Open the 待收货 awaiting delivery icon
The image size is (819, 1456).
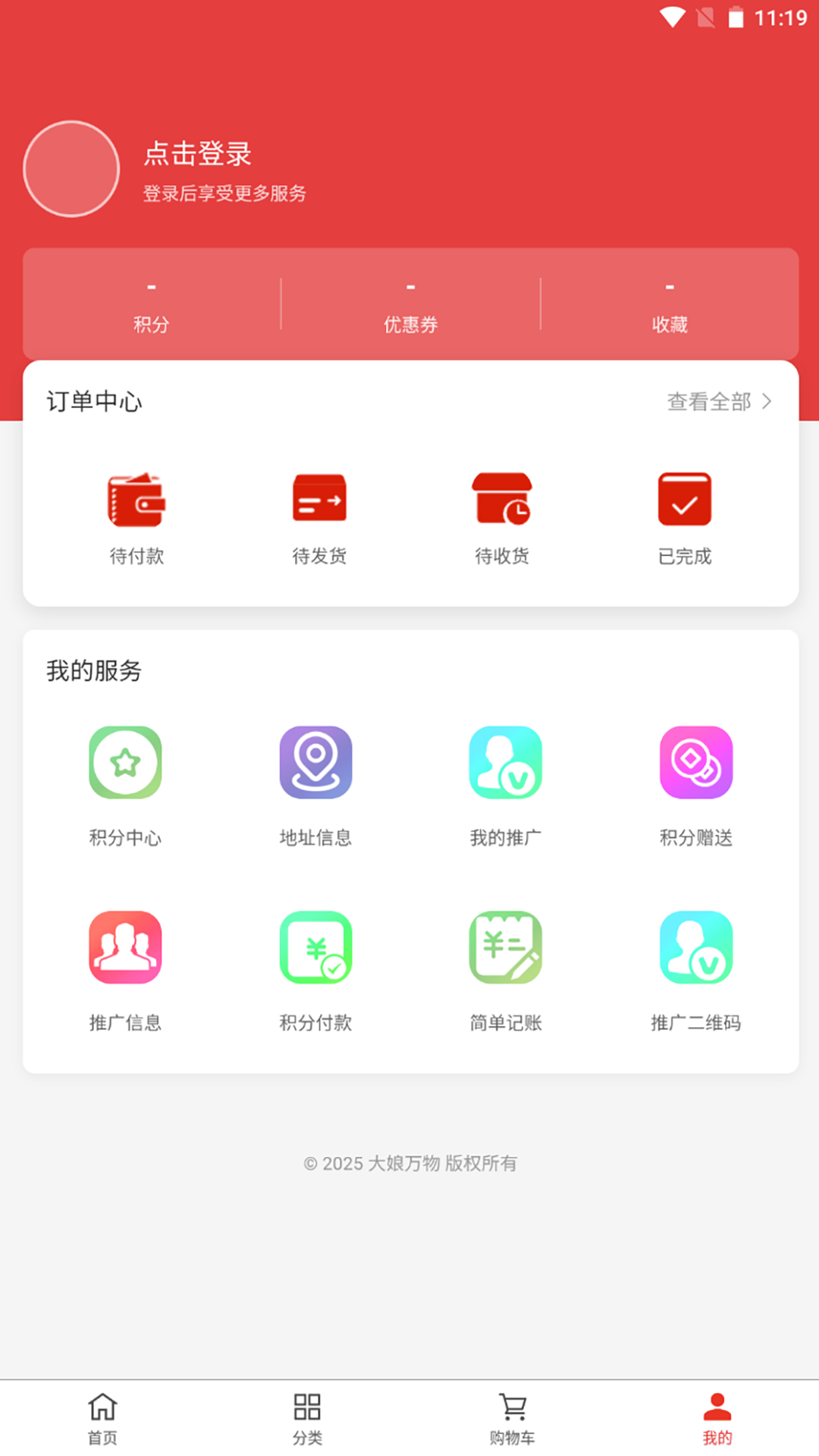[x=503, y=499]
